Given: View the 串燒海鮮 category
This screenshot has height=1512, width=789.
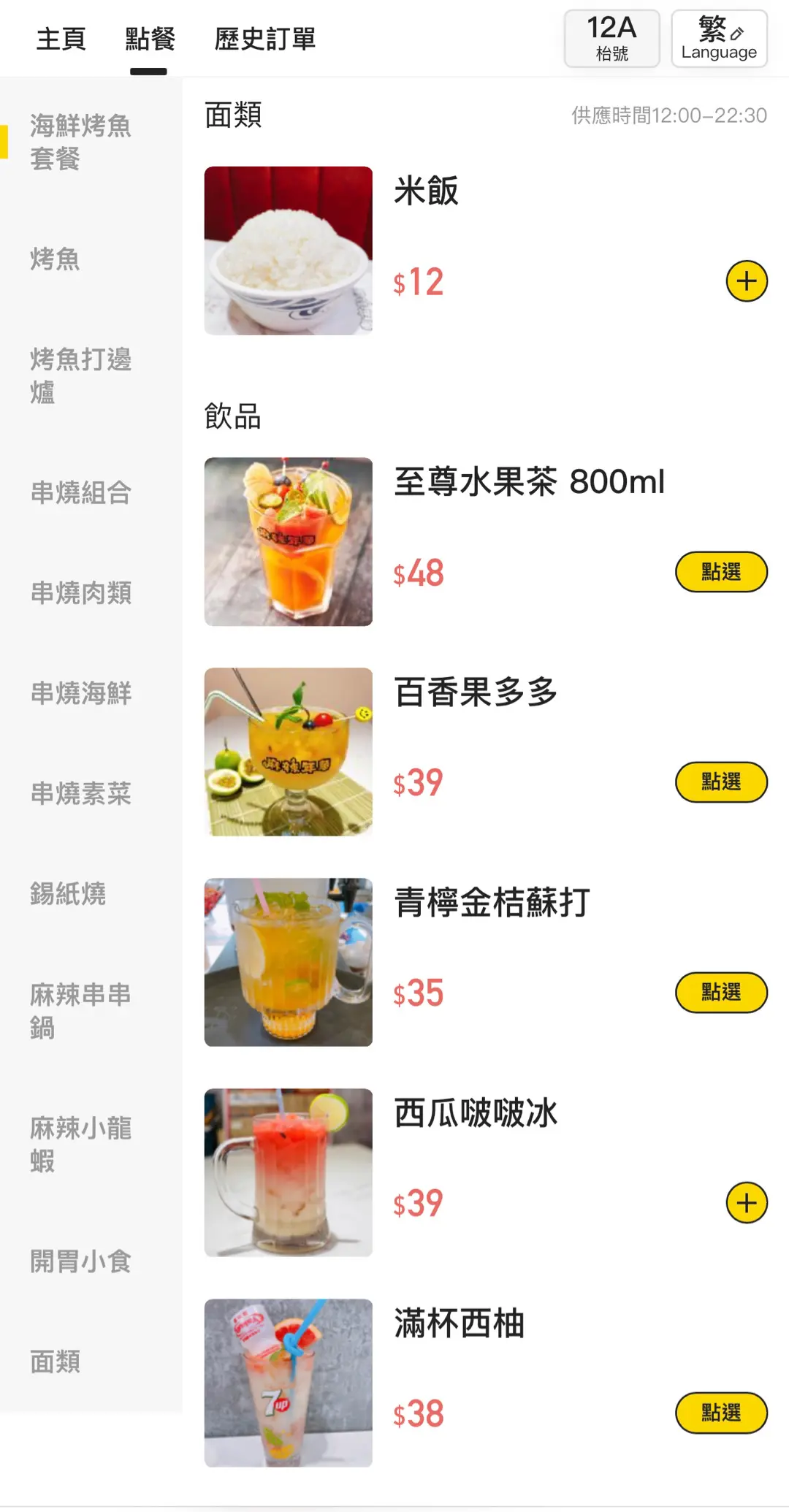Looking at the screenshot, I should [80, 693].
